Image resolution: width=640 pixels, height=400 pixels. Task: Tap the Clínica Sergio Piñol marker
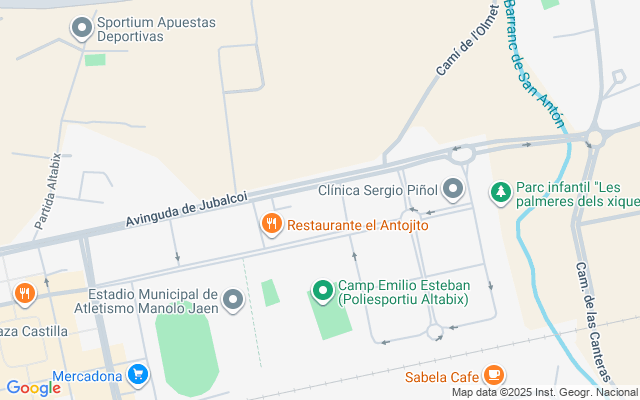(453, 188)
